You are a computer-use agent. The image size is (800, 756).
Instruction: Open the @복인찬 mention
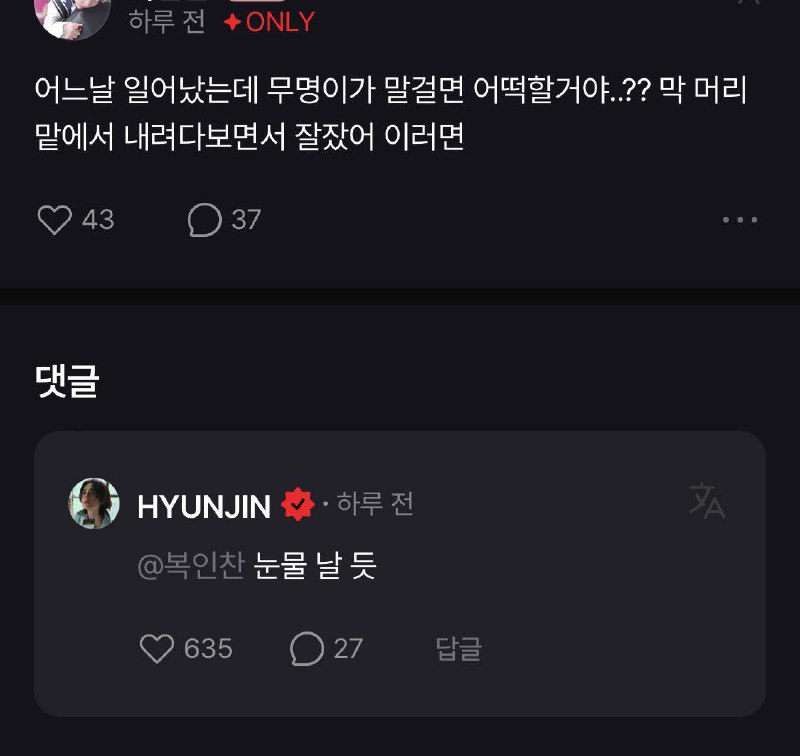[190, 567]
